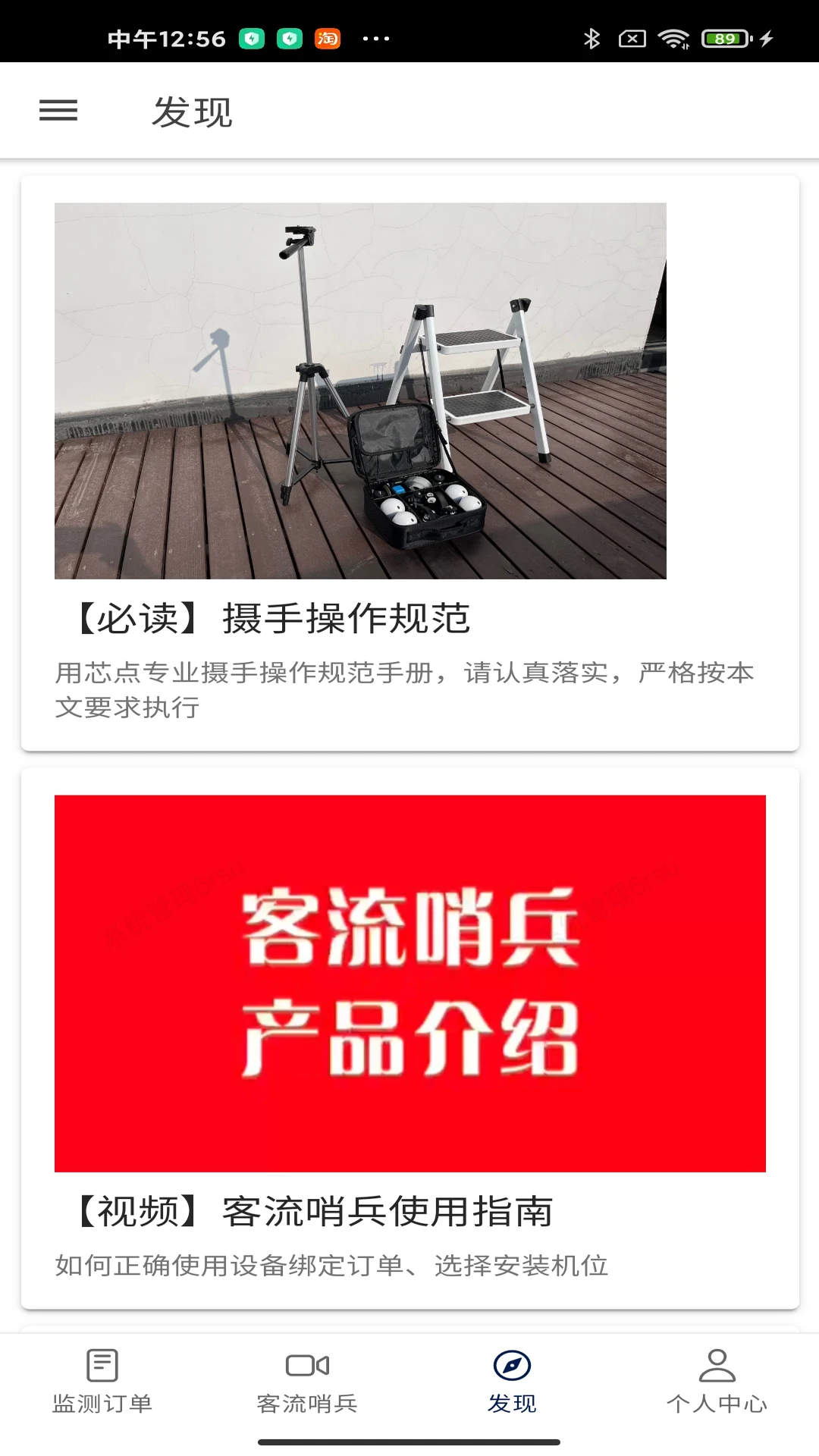Open the navigation drawer hamburger icon

(58, 111)
